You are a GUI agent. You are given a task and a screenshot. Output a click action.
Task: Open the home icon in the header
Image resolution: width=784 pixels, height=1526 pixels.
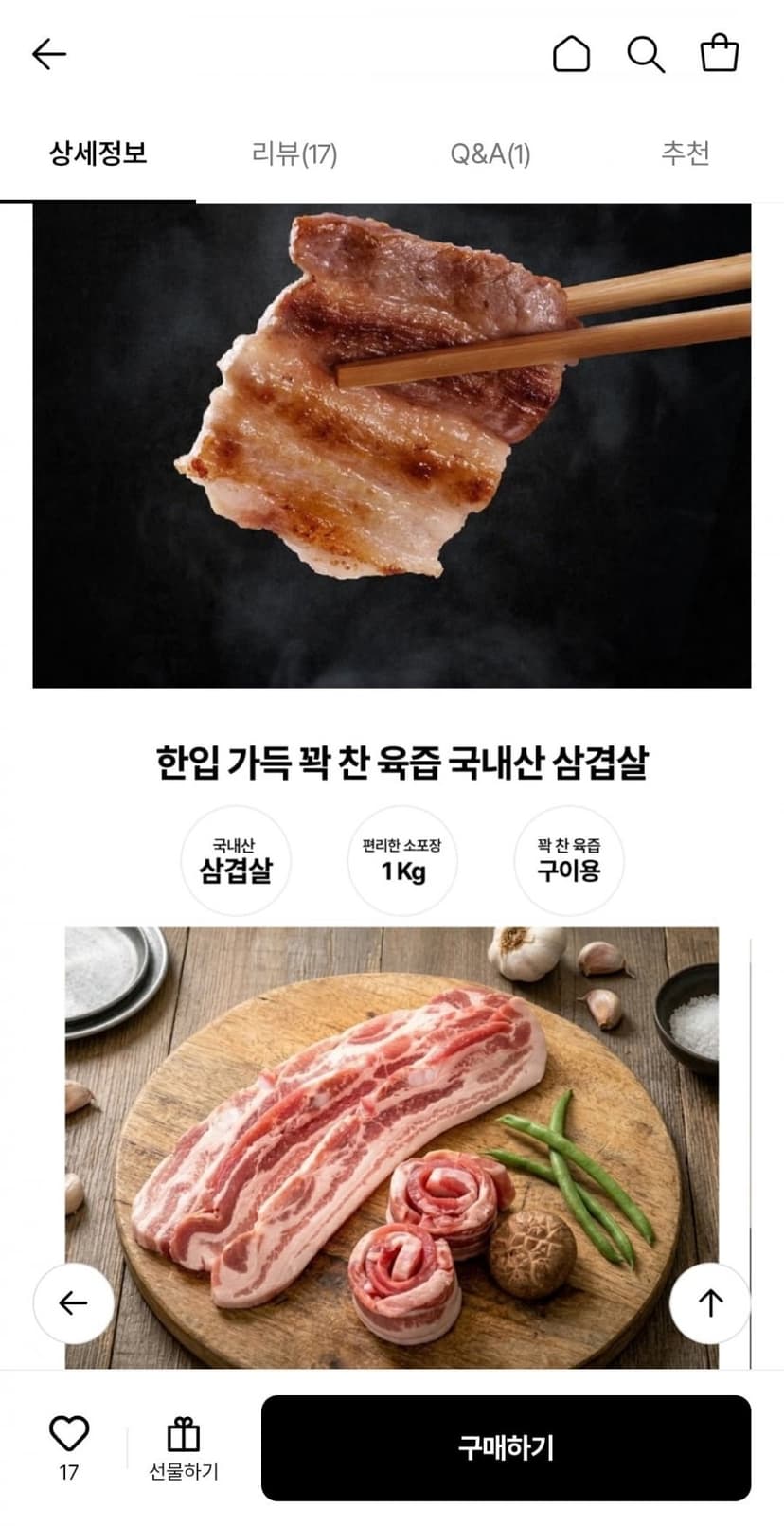point(571,54)
